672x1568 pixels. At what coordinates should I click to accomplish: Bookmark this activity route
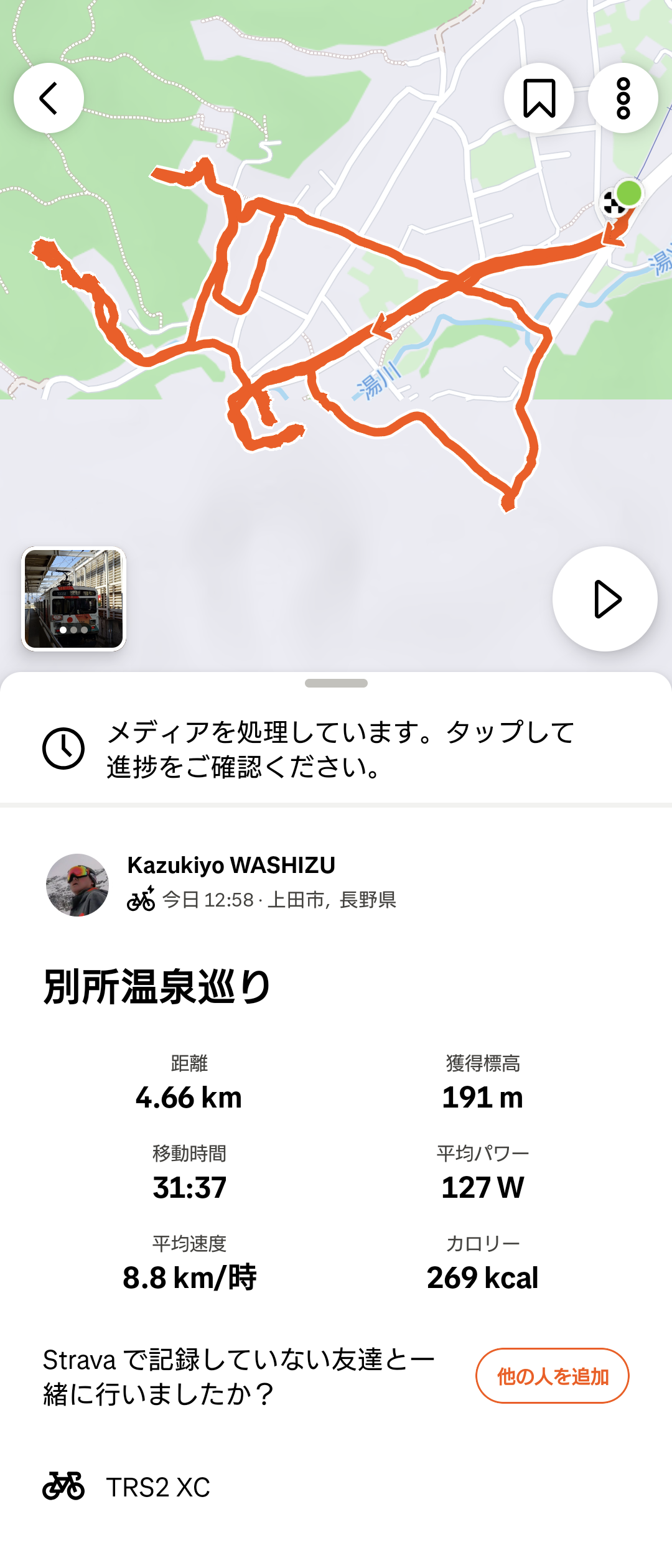coord(539,98)
